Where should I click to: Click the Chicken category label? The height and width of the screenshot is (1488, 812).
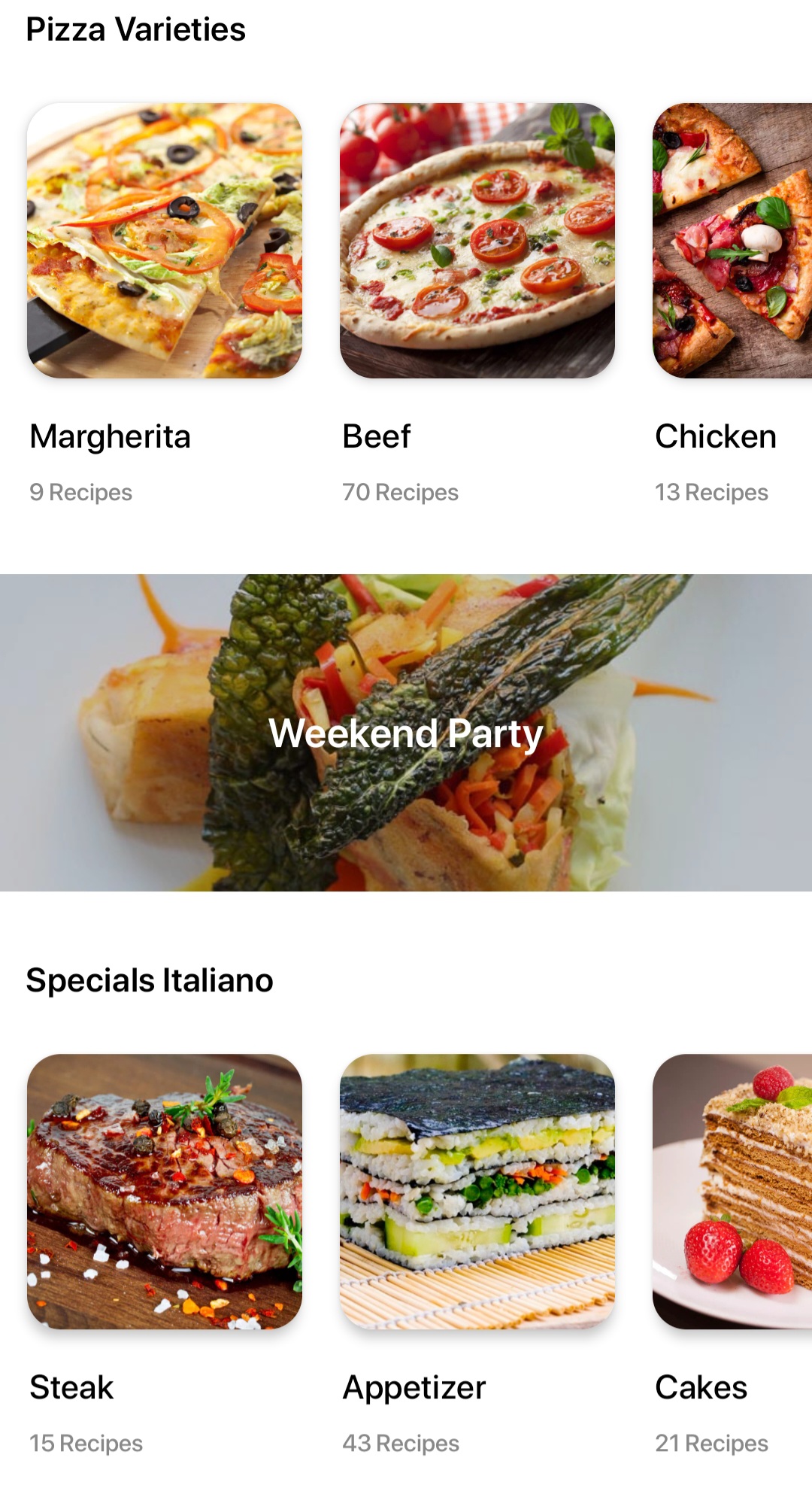716,435
